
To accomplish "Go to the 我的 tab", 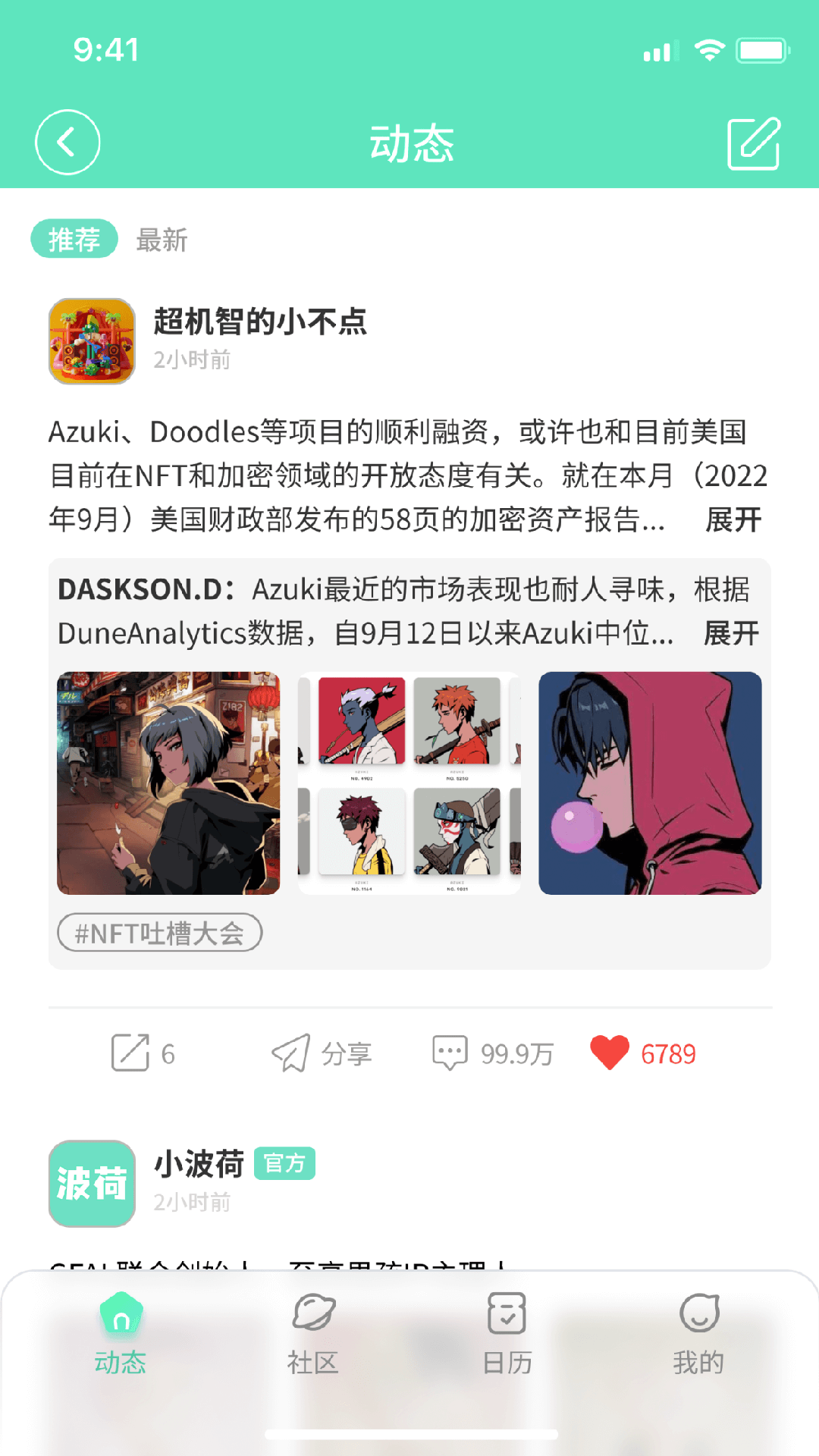I will click(x=698, y=1335).
